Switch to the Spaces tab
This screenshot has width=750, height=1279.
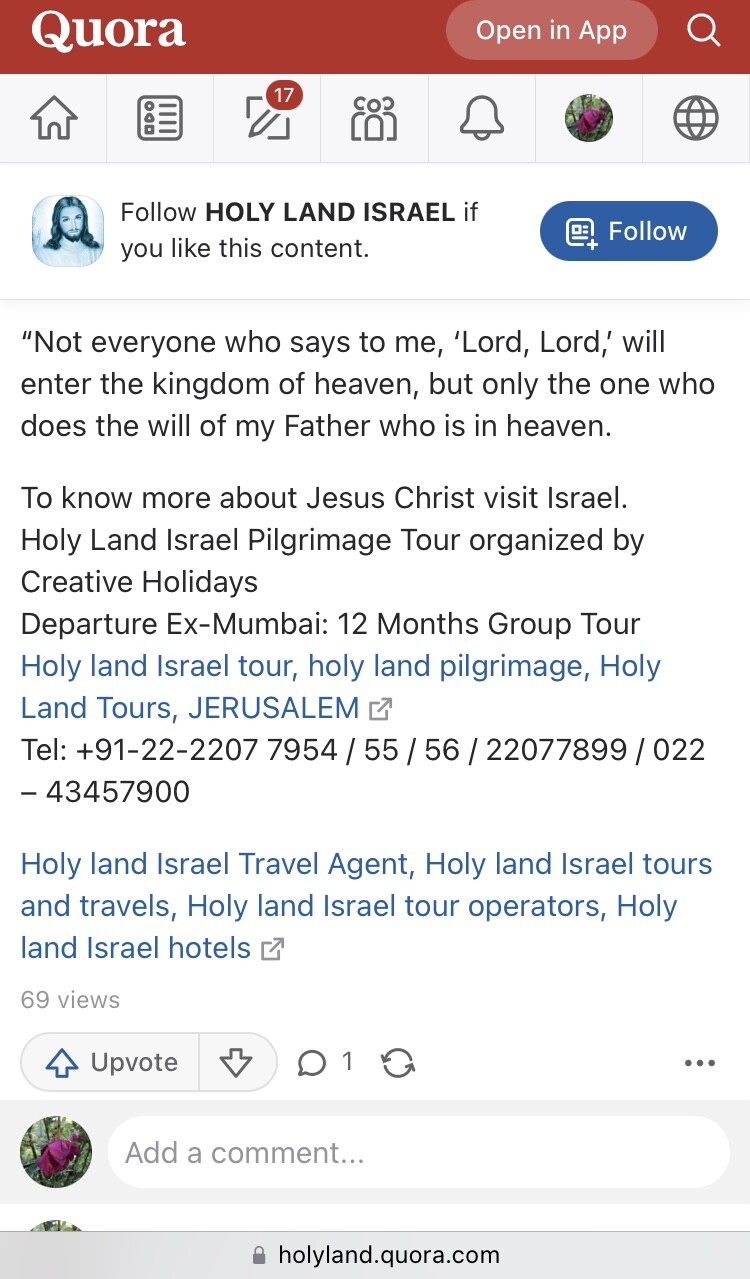[374, 119]
